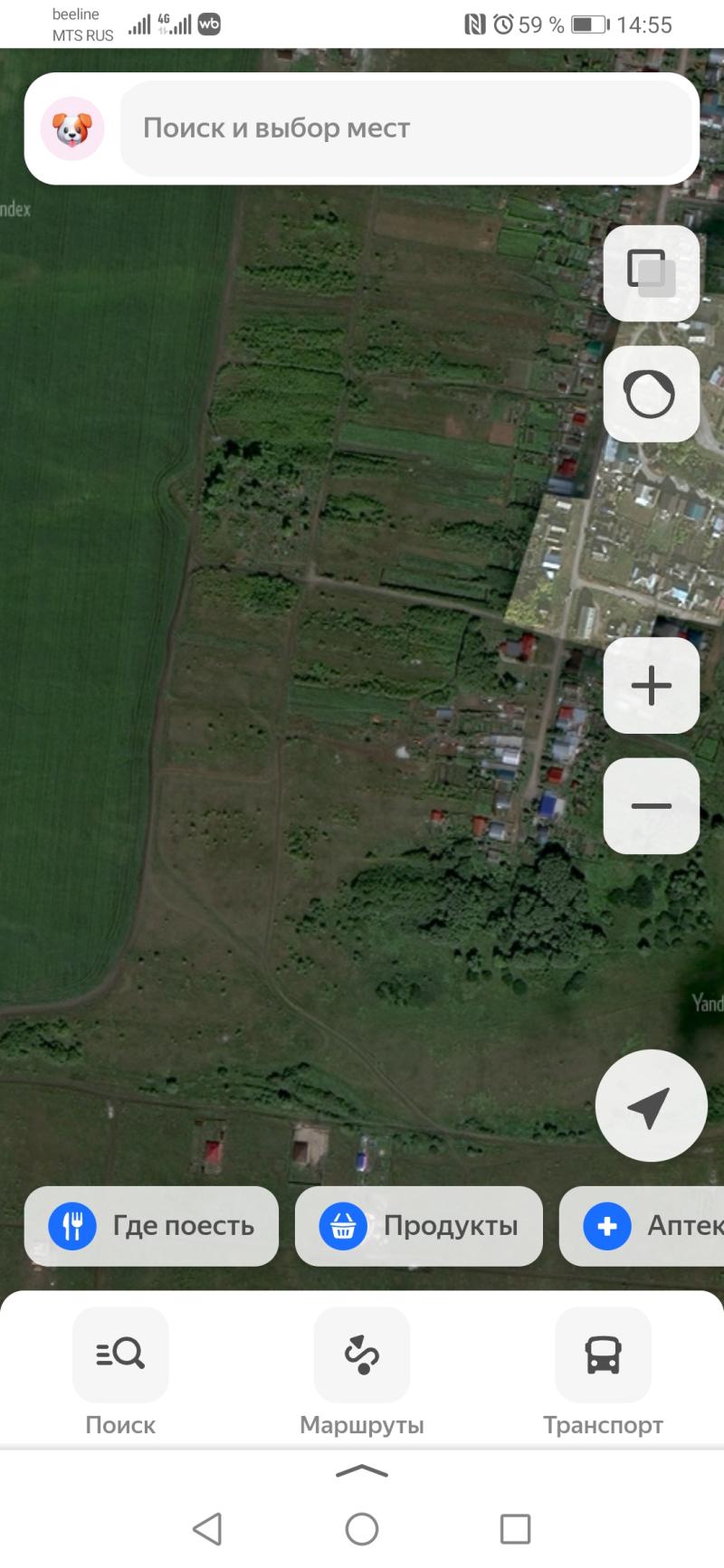Viewport: 724px width, 1568px height.
Task: Select the 'Продукты' chip
Action: click(418, 1226)
